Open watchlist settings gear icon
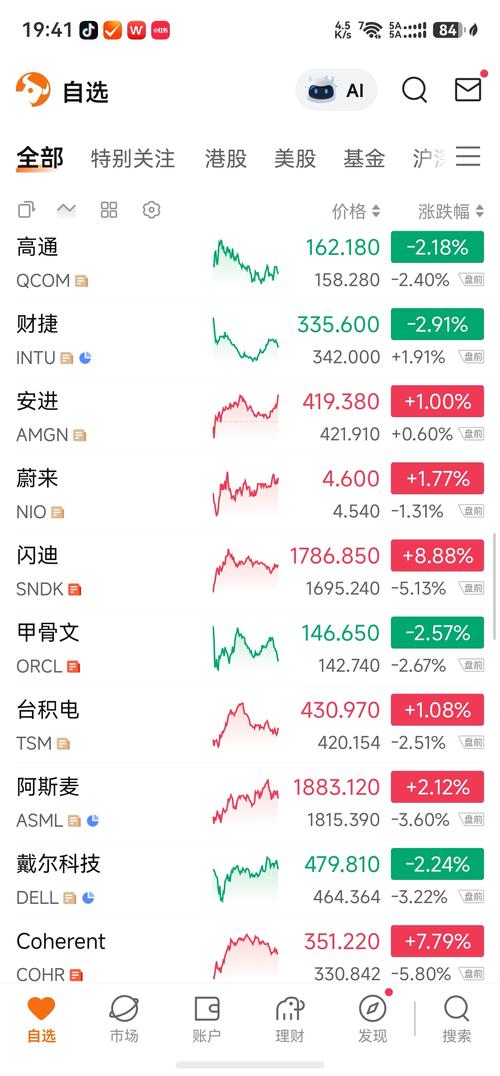The width and height of the screenshot is (500, 1076). click(x=152, y=210)
